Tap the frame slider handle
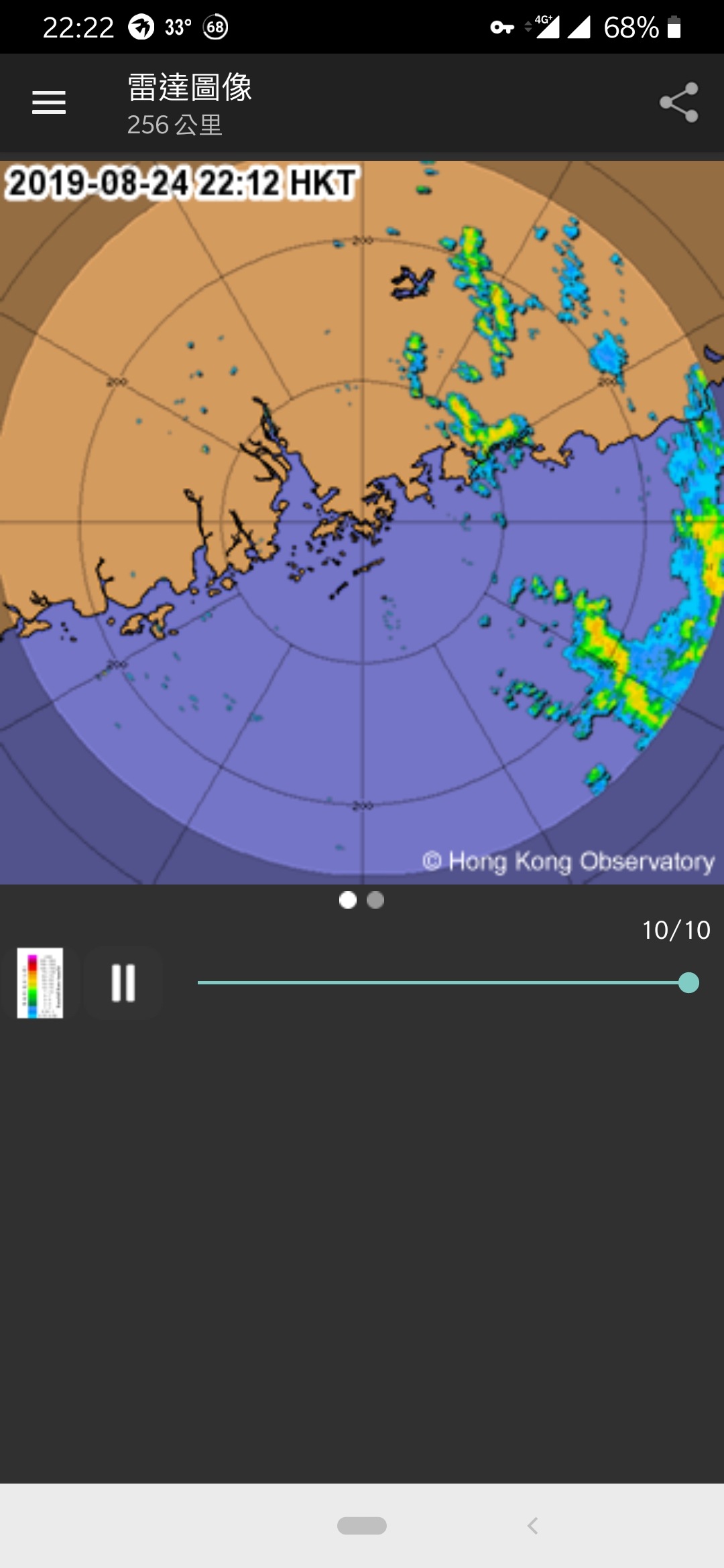The width and height of the screenshot is (724, 1568). coord(688,983)
